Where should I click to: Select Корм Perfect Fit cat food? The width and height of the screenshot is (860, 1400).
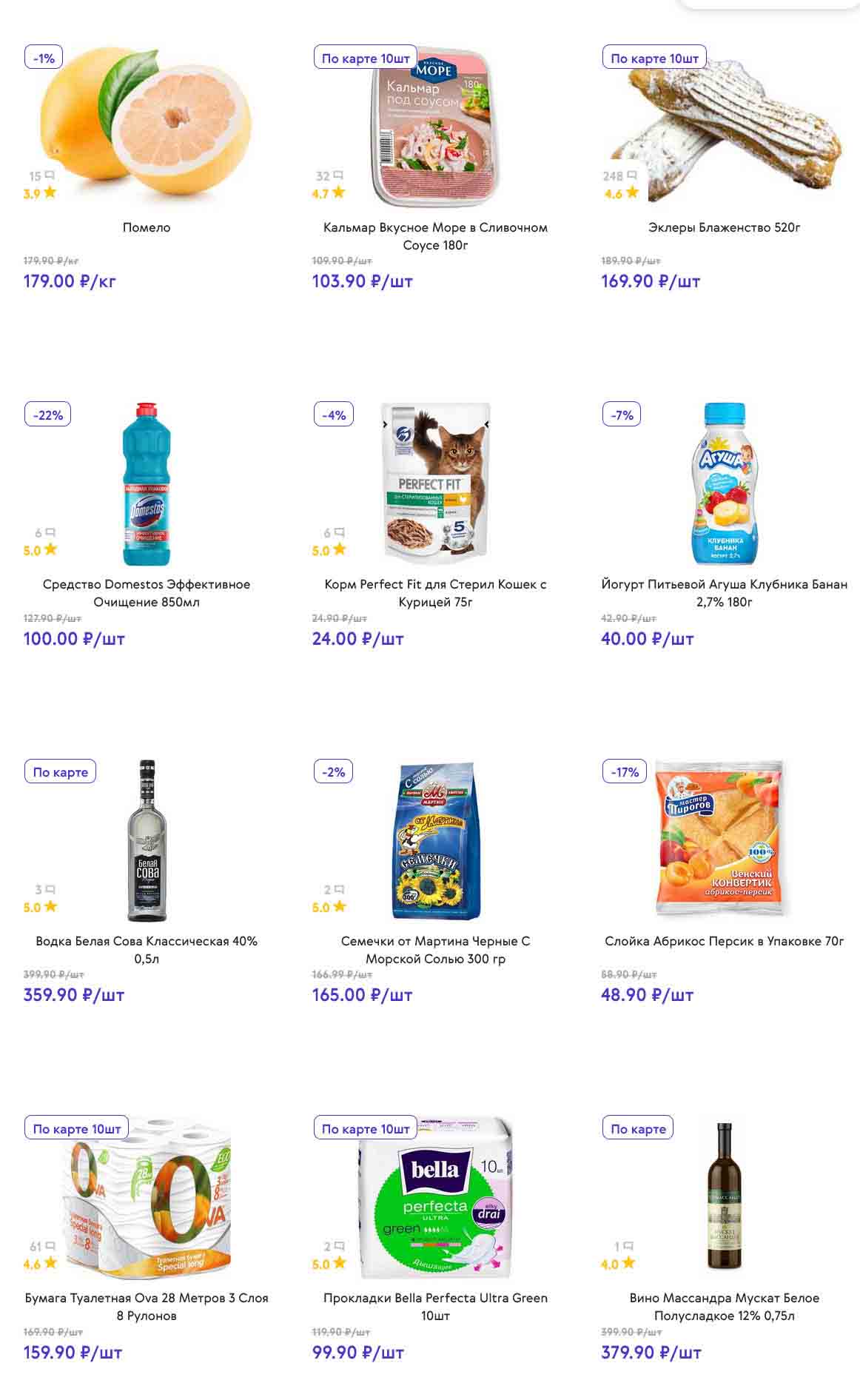point(435,592)
